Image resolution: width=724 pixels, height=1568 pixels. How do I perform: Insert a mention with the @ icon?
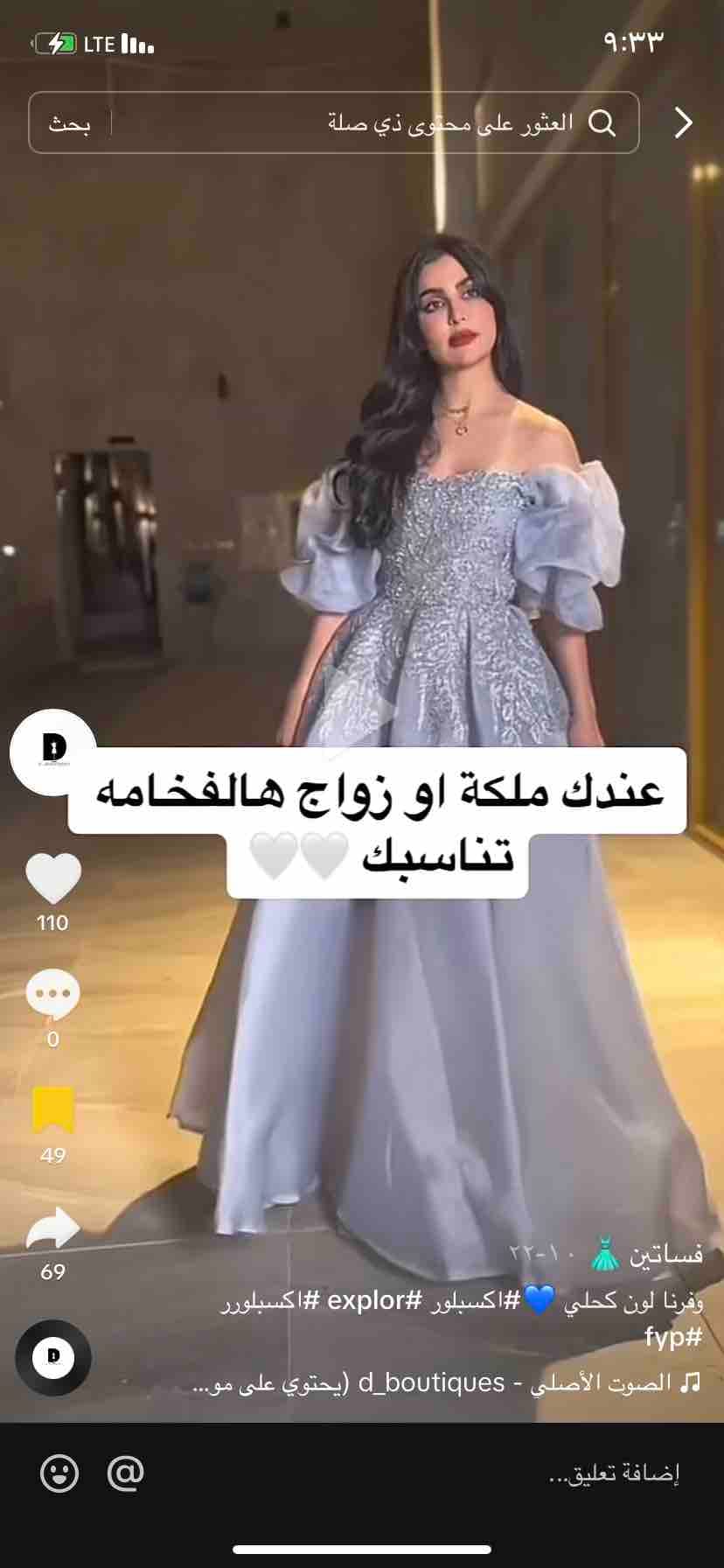pyautogui.click(x=125, y=1473)
